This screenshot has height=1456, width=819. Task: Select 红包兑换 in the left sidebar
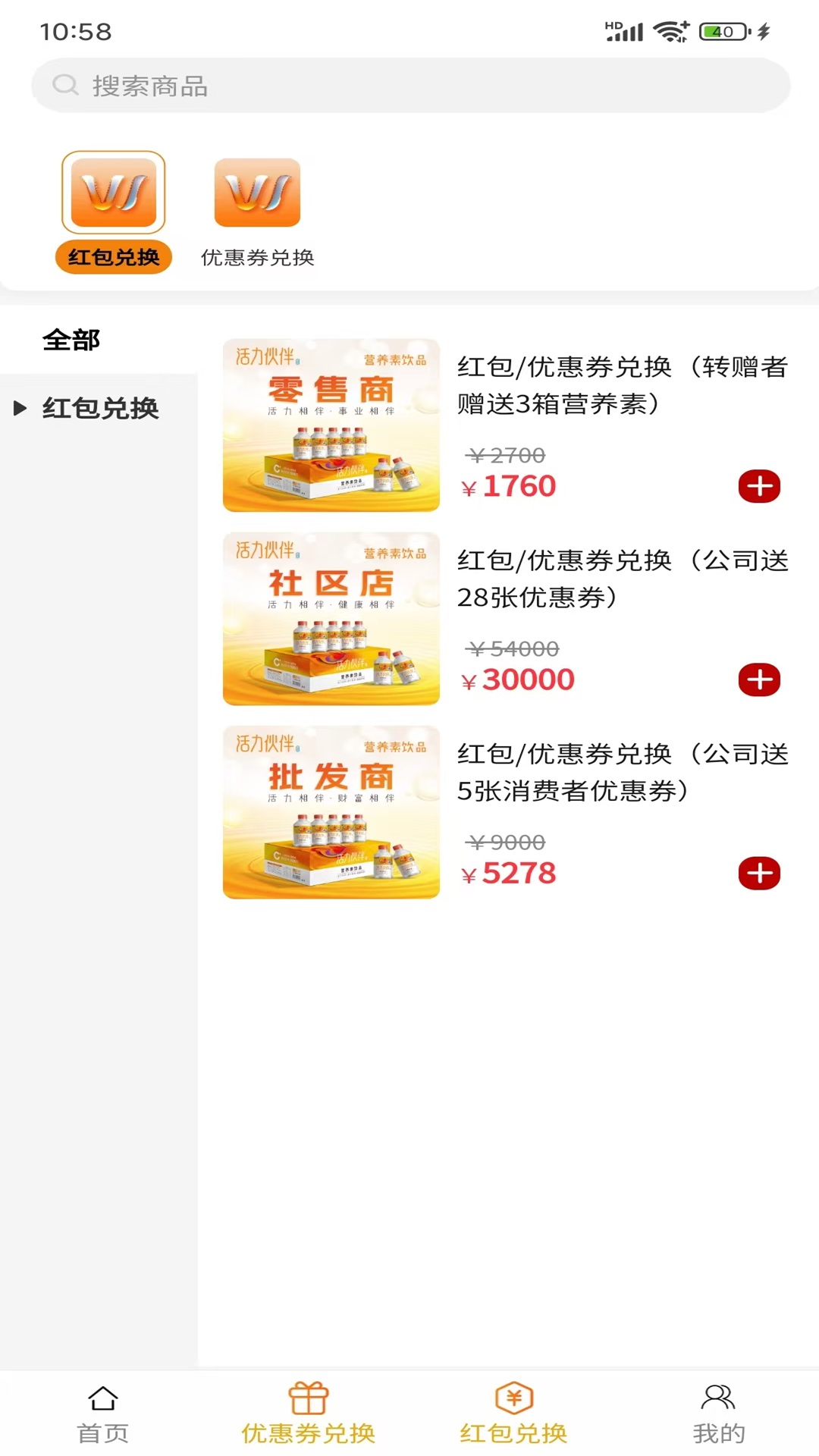pos(100,408)
